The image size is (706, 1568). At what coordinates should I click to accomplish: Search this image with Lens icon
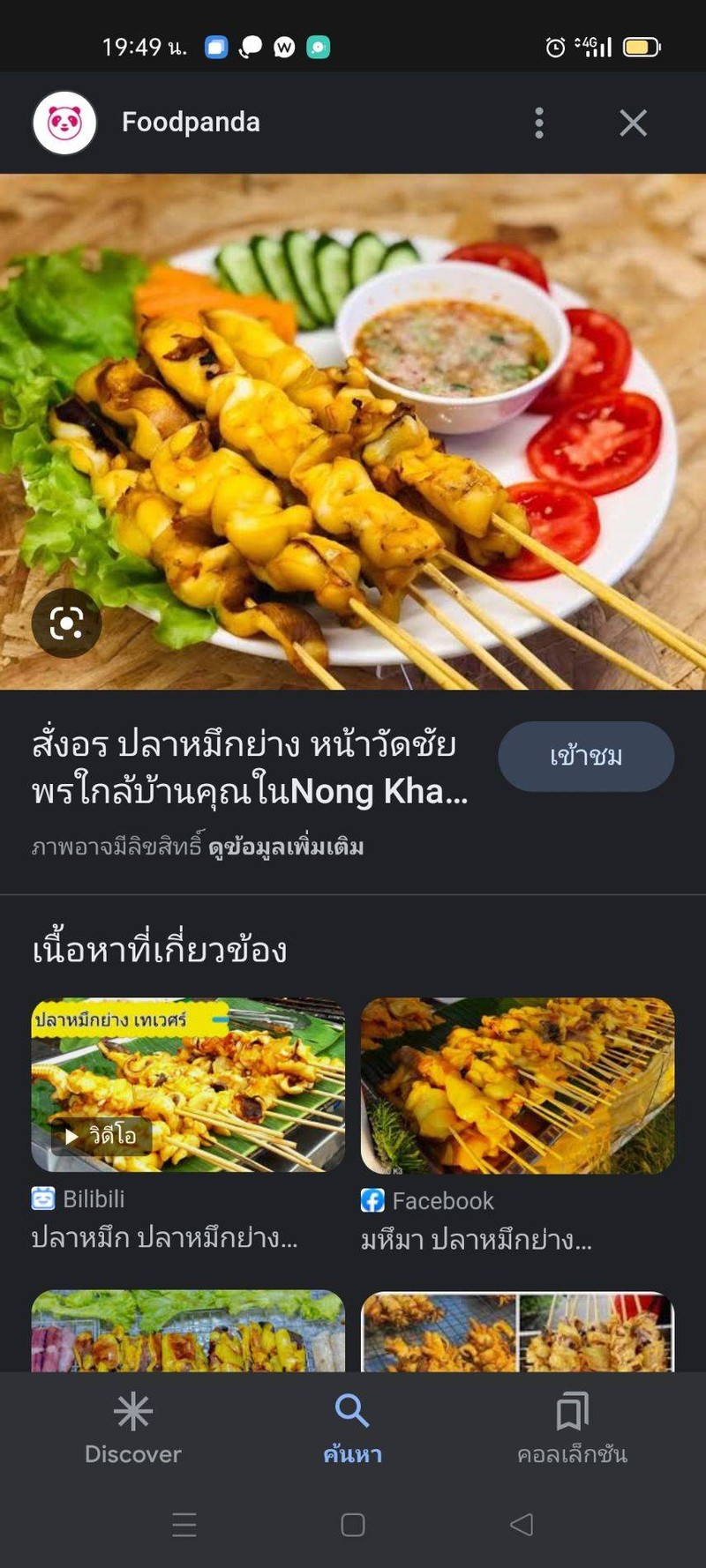pos(66,623)
